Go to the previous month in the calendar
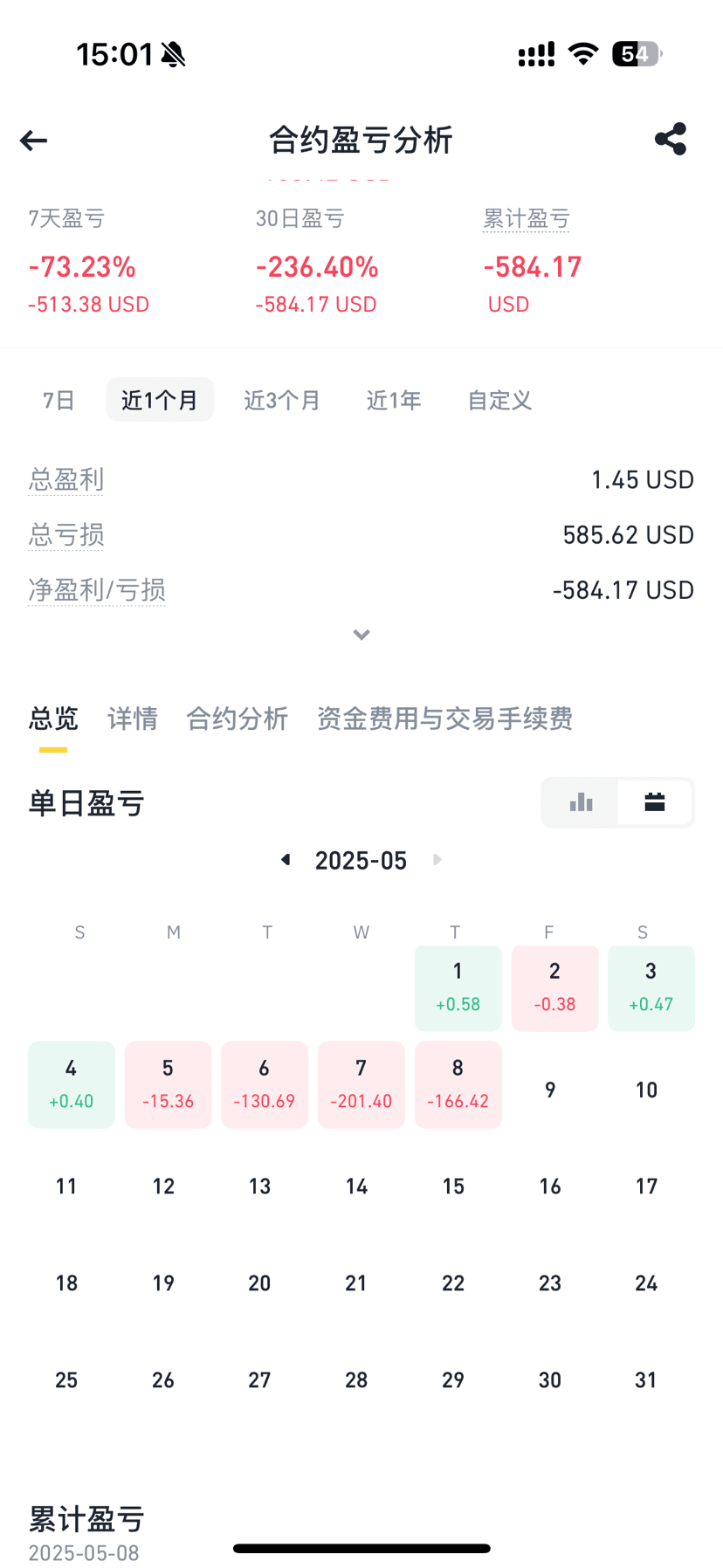This screenshot has width=723, height=1568. coord(285,860)
